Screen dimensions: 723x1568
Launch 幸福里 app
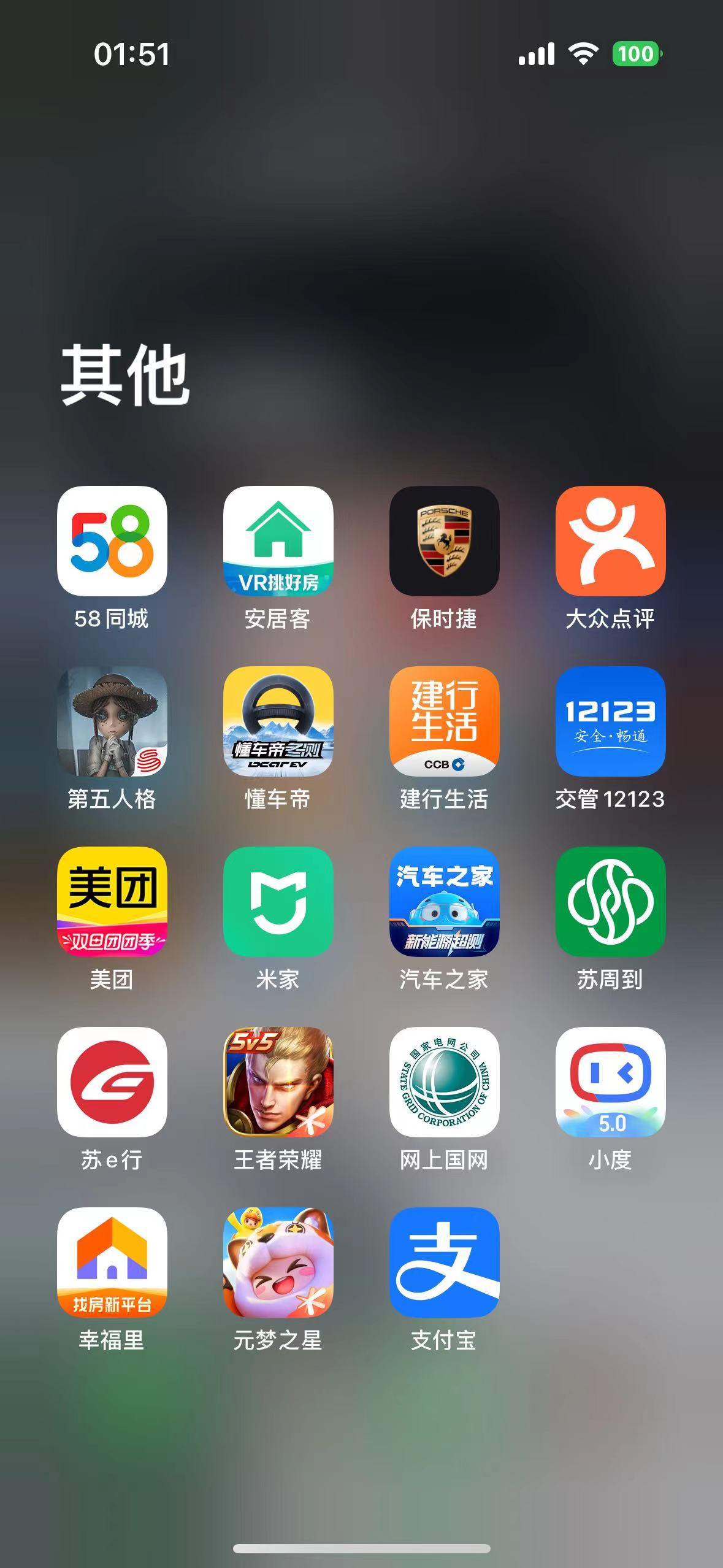[x=112, y=1262]
